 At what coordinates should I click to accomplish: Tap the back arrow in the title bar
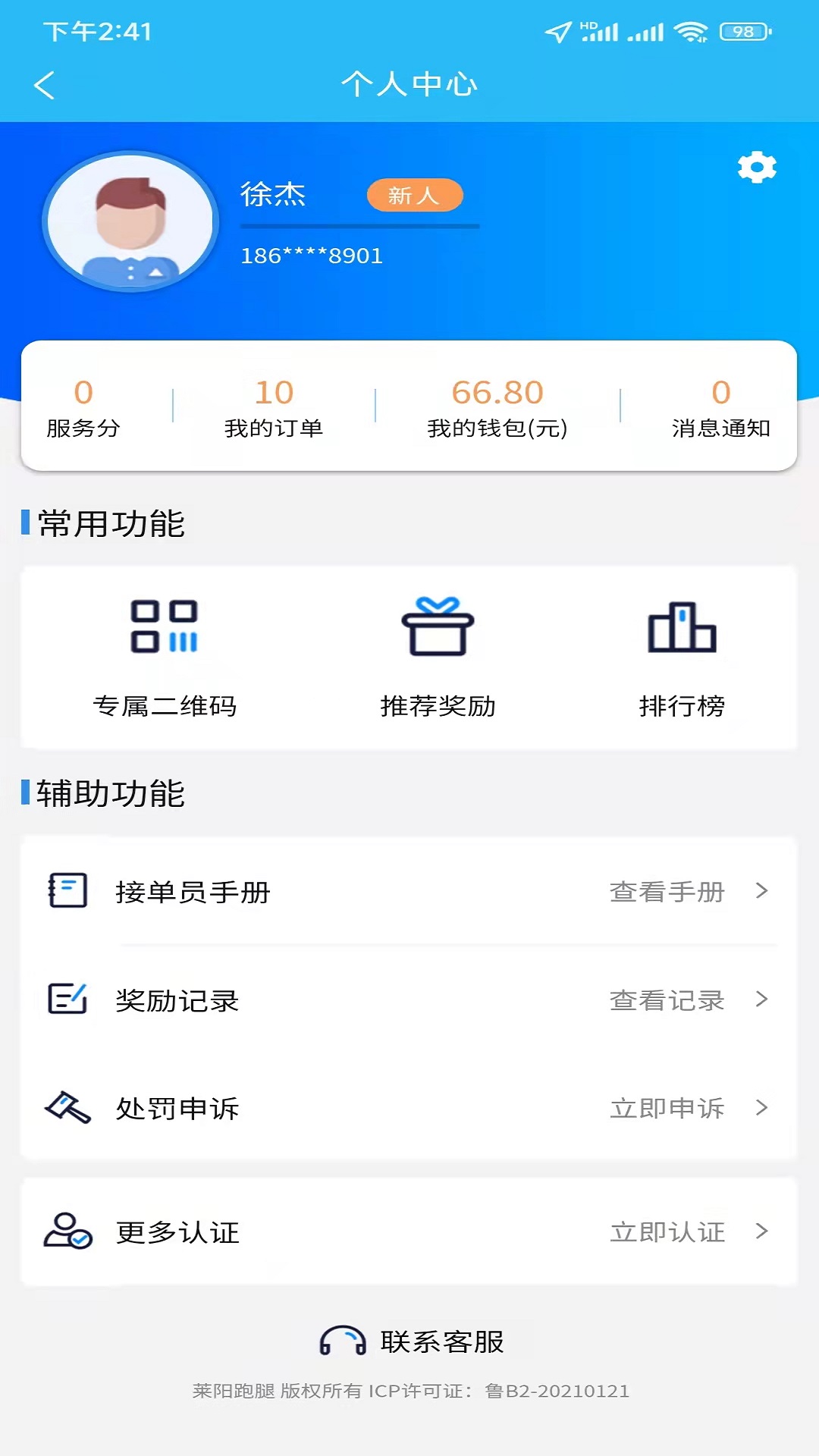[45, 84]
